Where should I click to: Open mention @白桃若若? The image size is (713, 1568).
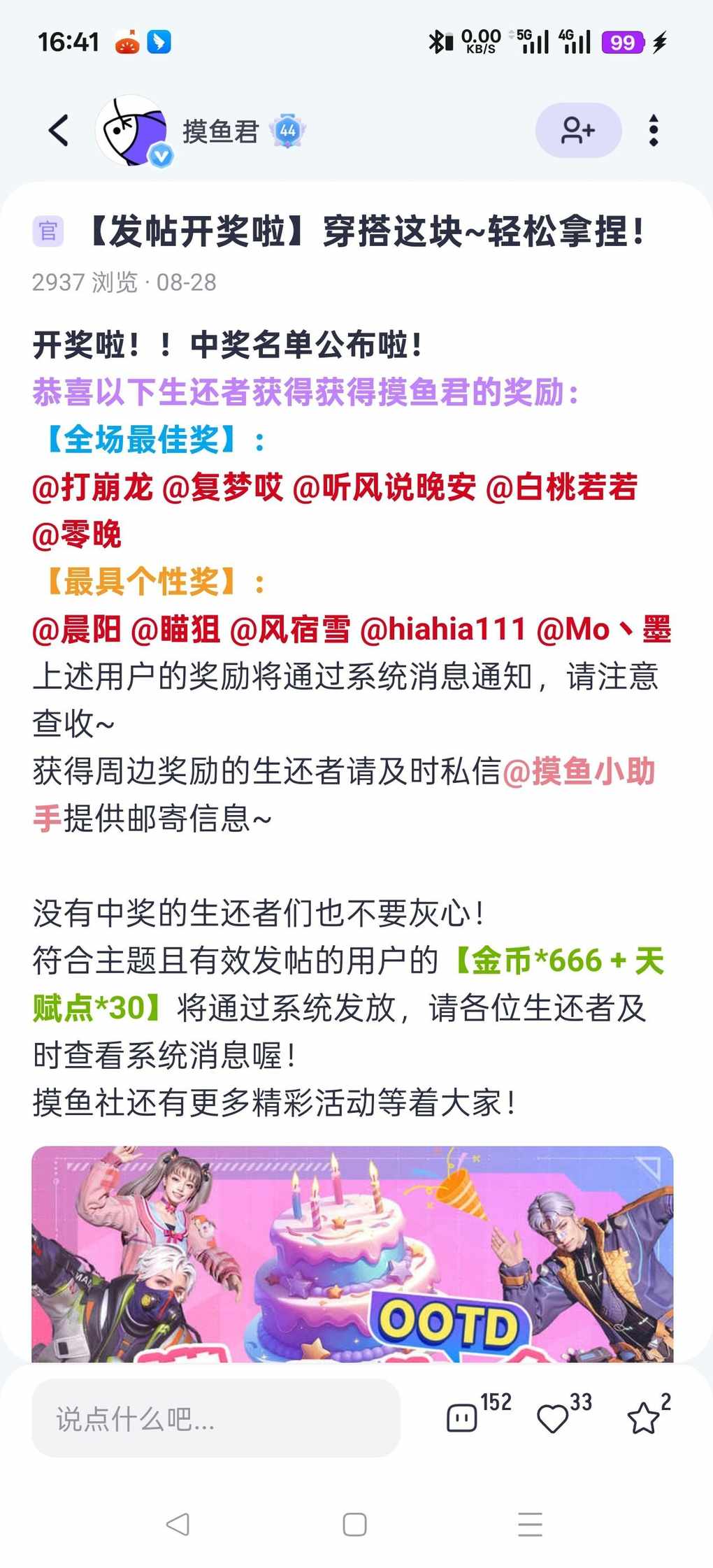[561, 487]
